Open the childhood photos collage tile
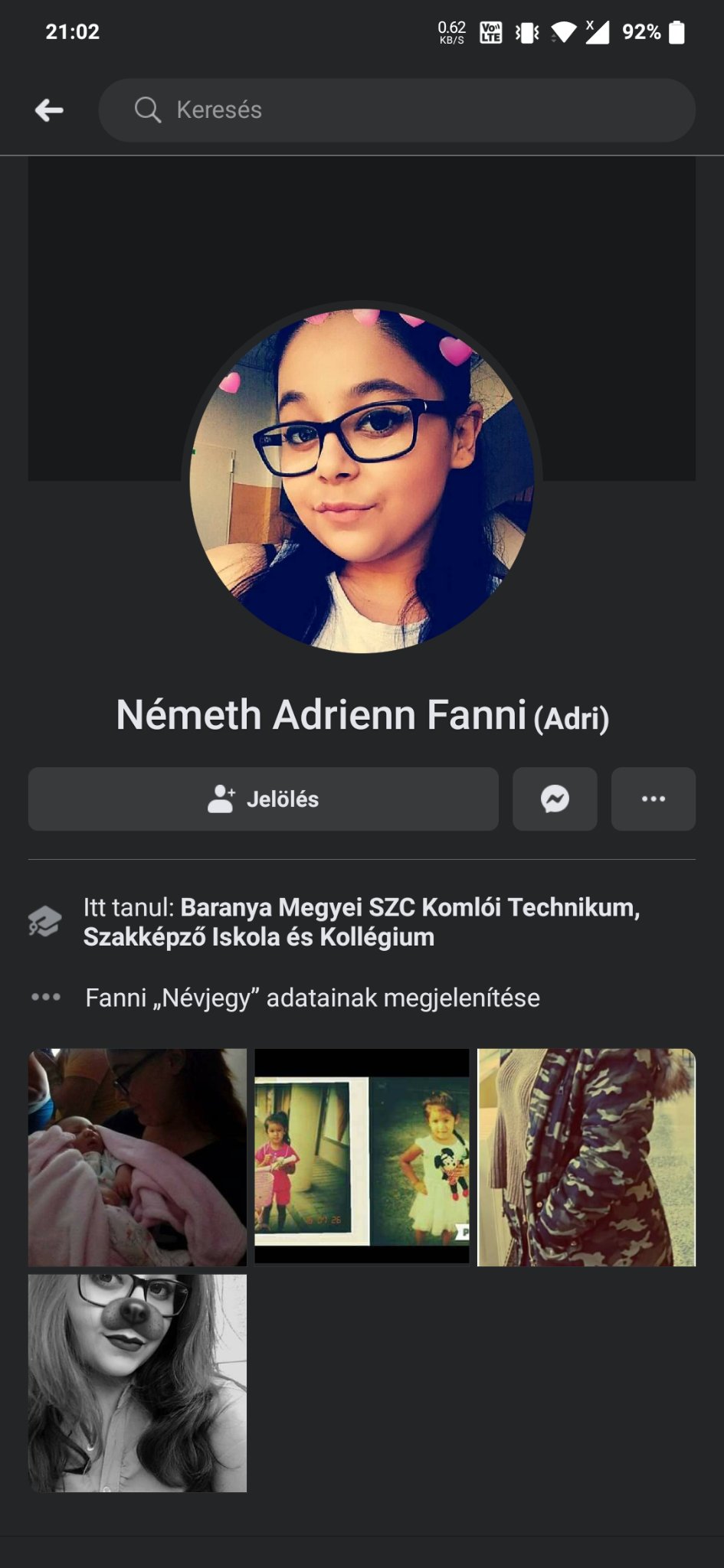 [x=362, y=1157]
